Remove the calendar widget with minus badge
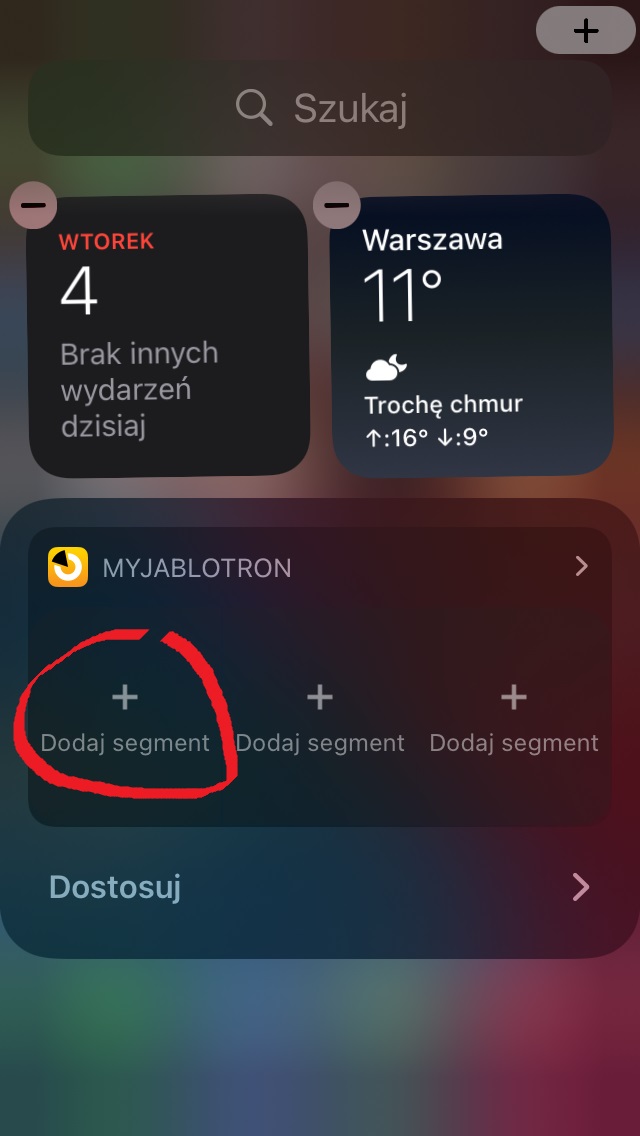 pos(33,205)
